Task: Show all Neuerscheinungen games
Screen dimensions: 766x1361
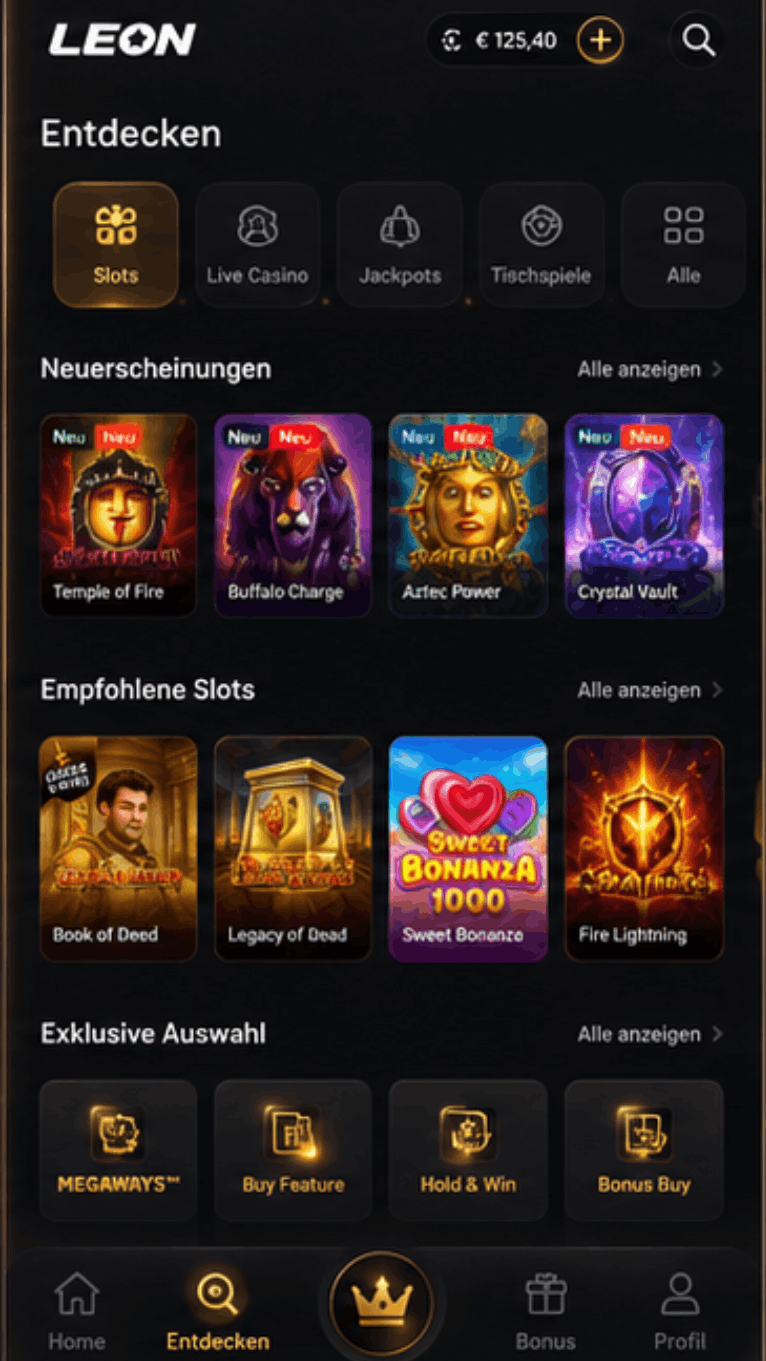Action: pyautogui.click(x=649, y=369)
